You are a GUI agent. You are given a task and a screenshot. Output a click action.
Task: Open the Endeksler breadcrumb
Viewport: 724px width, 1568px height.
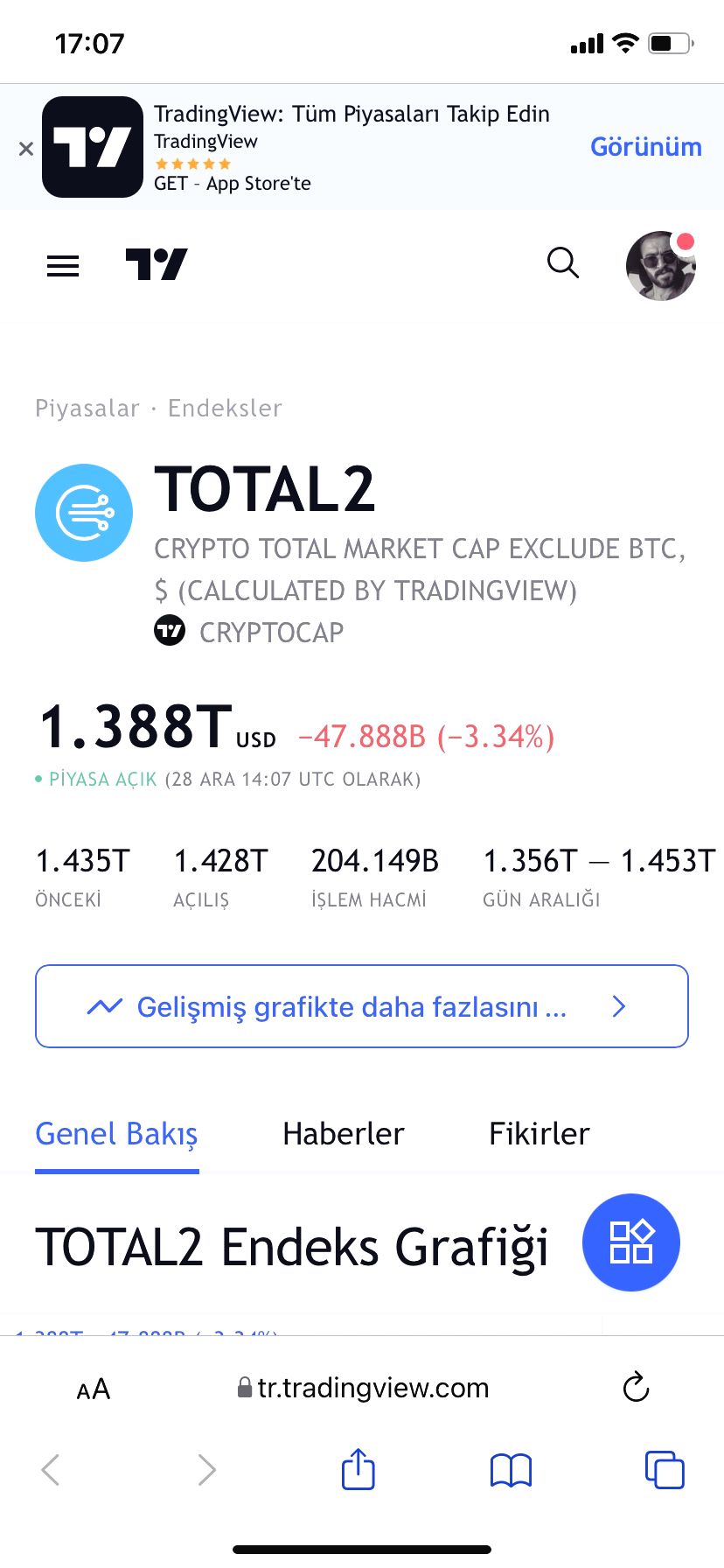click(225, 408)
